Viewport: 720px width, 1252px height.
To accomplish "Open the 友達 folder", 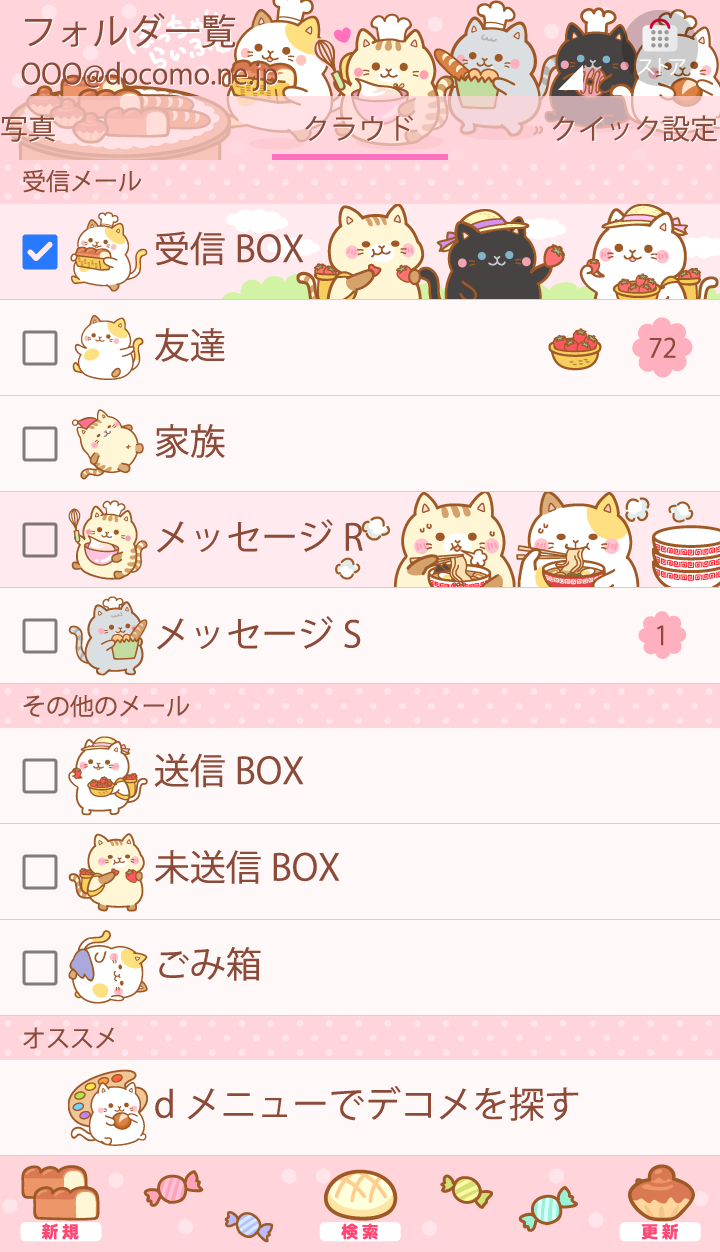I will [190, 346].
